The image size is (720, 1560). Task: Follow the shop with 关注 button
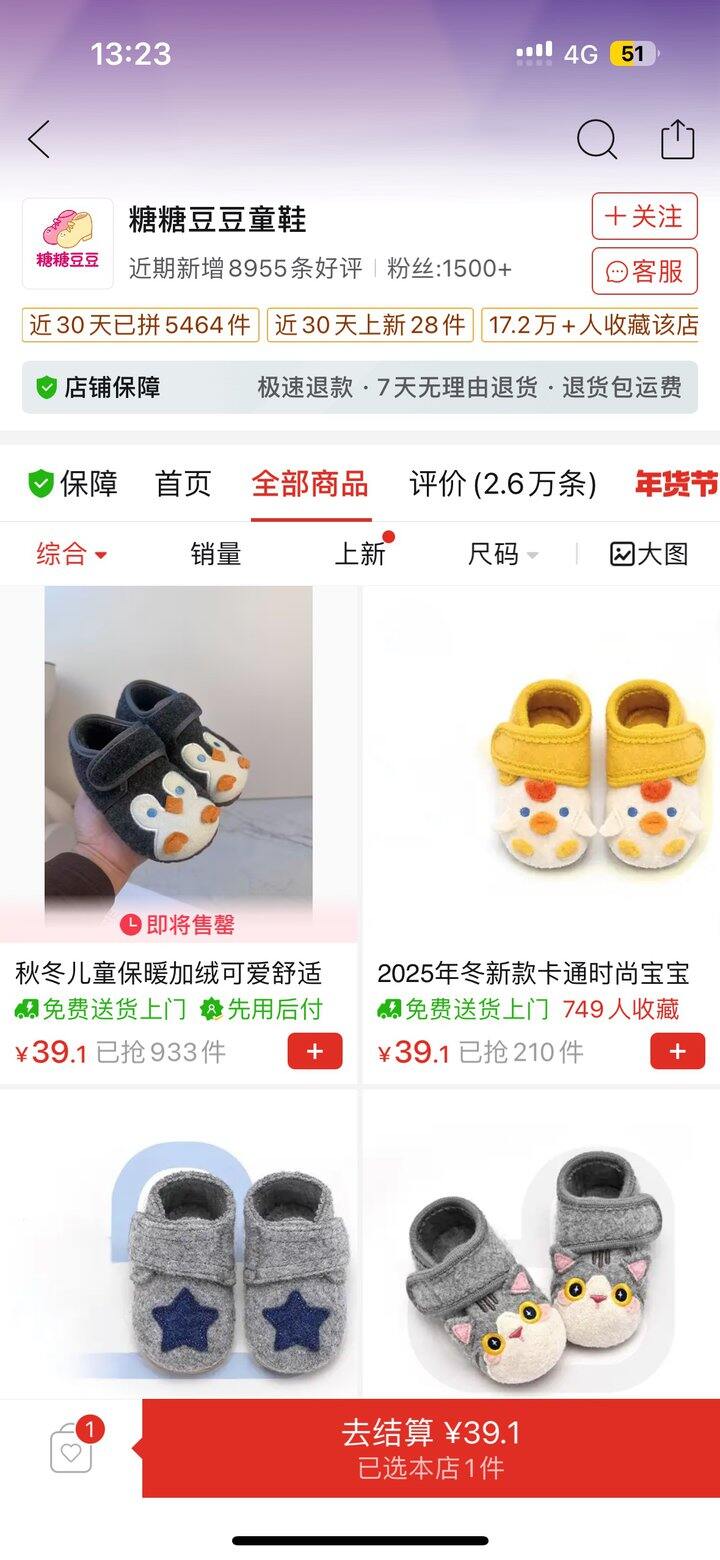pyautogui.click(x=644, y=217)
